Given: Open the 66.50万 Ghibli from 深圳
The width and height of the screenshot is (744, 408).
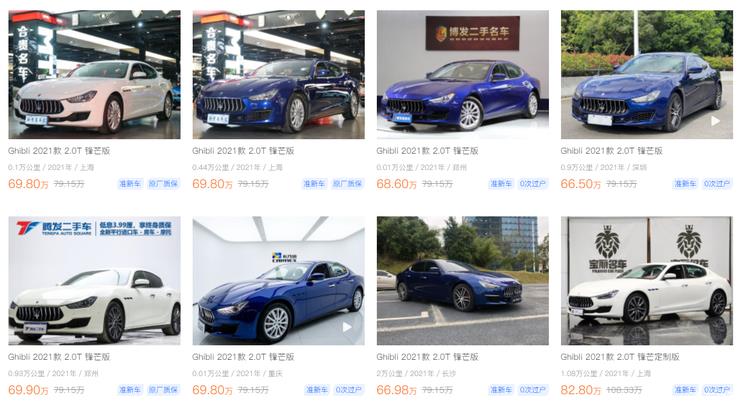Looking at the screenshot, I should (646, 75).
